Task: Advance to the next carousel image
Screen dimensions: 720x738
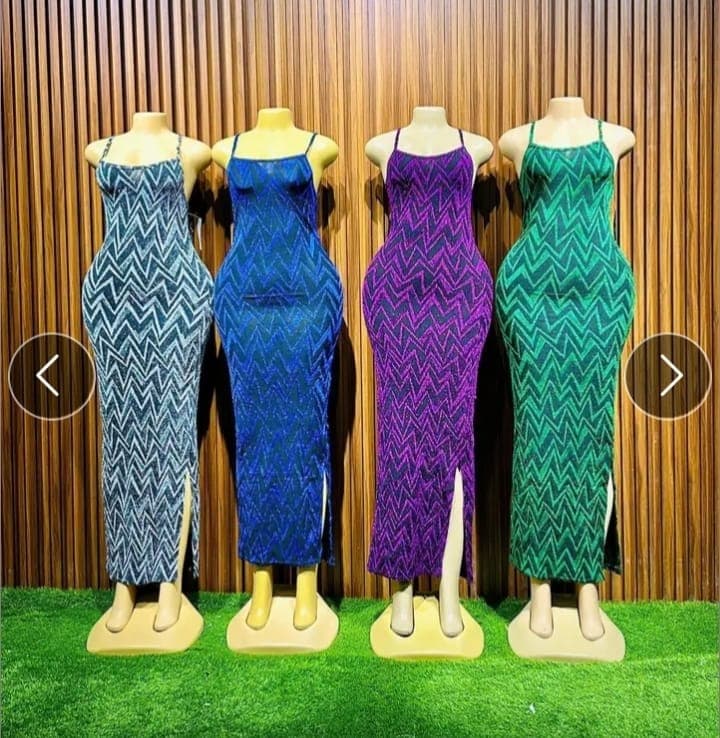Action: (668, 376)
